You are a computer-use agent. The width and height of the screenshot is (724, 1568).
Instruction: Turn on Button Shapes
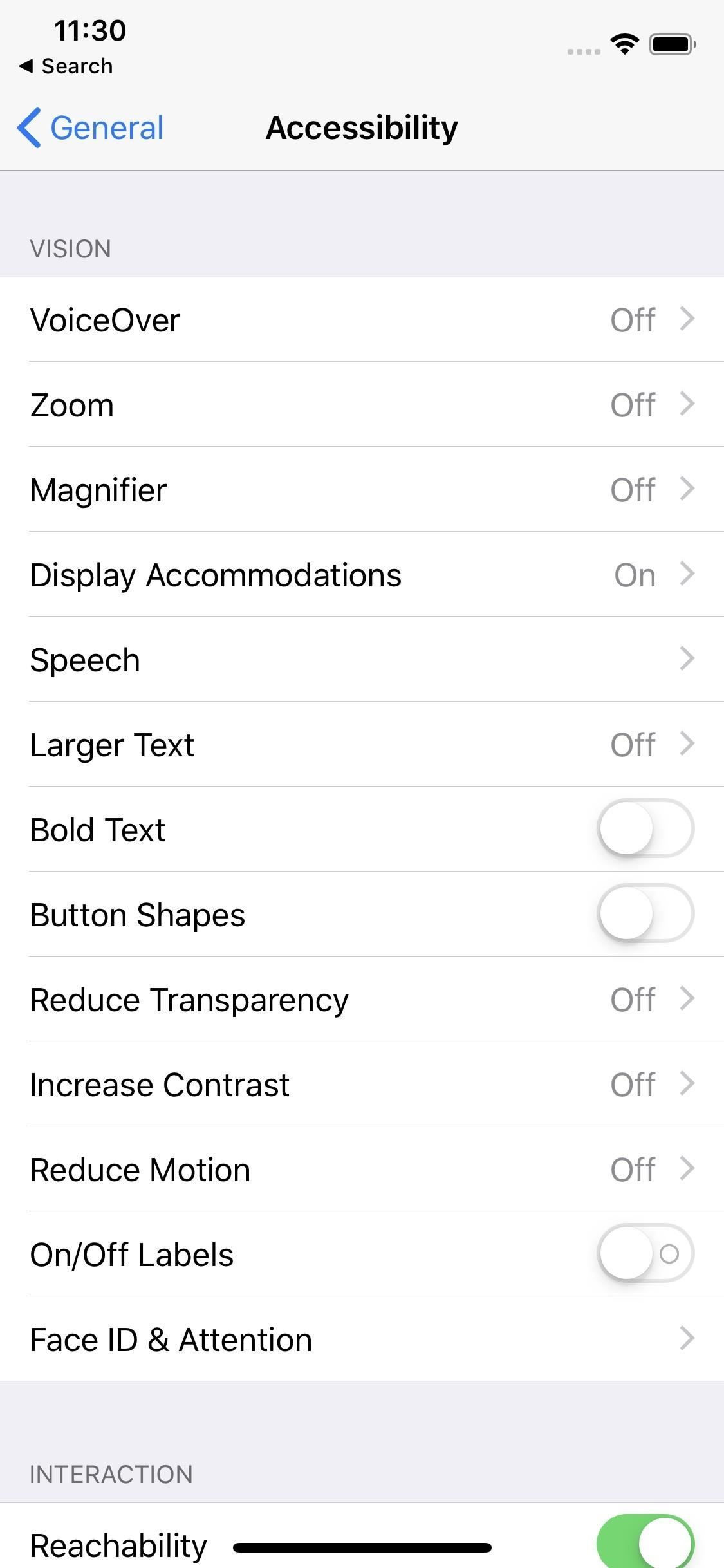(645, 913)
